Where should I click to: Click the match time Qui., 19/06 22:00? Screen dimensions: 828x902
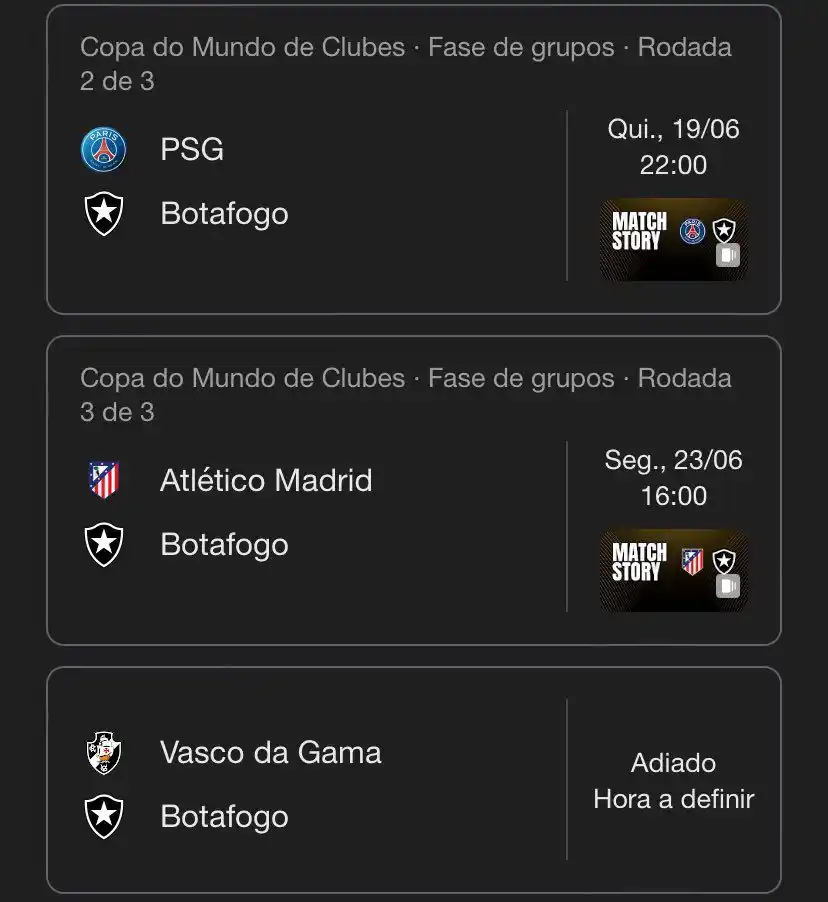click(675, 148)
